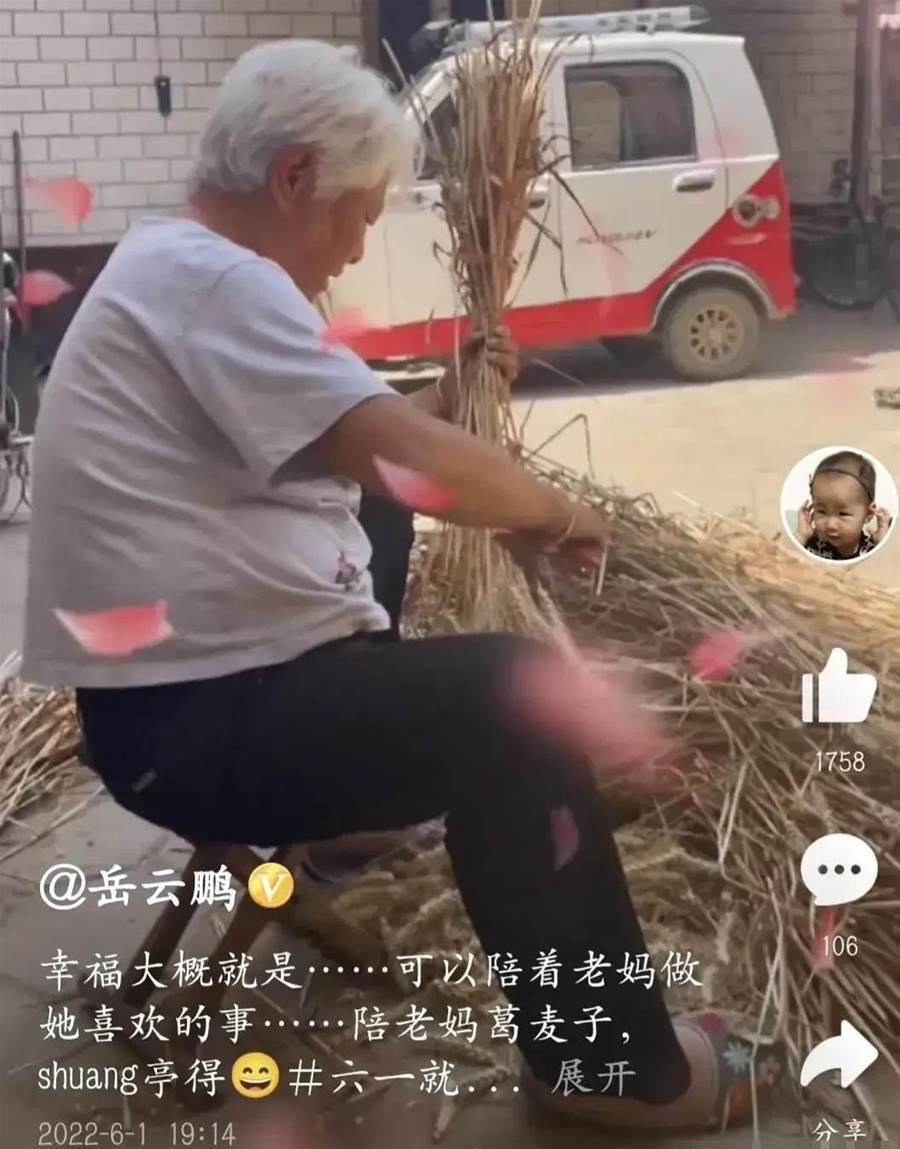Open the comments bubble

[x=838, y=870]
